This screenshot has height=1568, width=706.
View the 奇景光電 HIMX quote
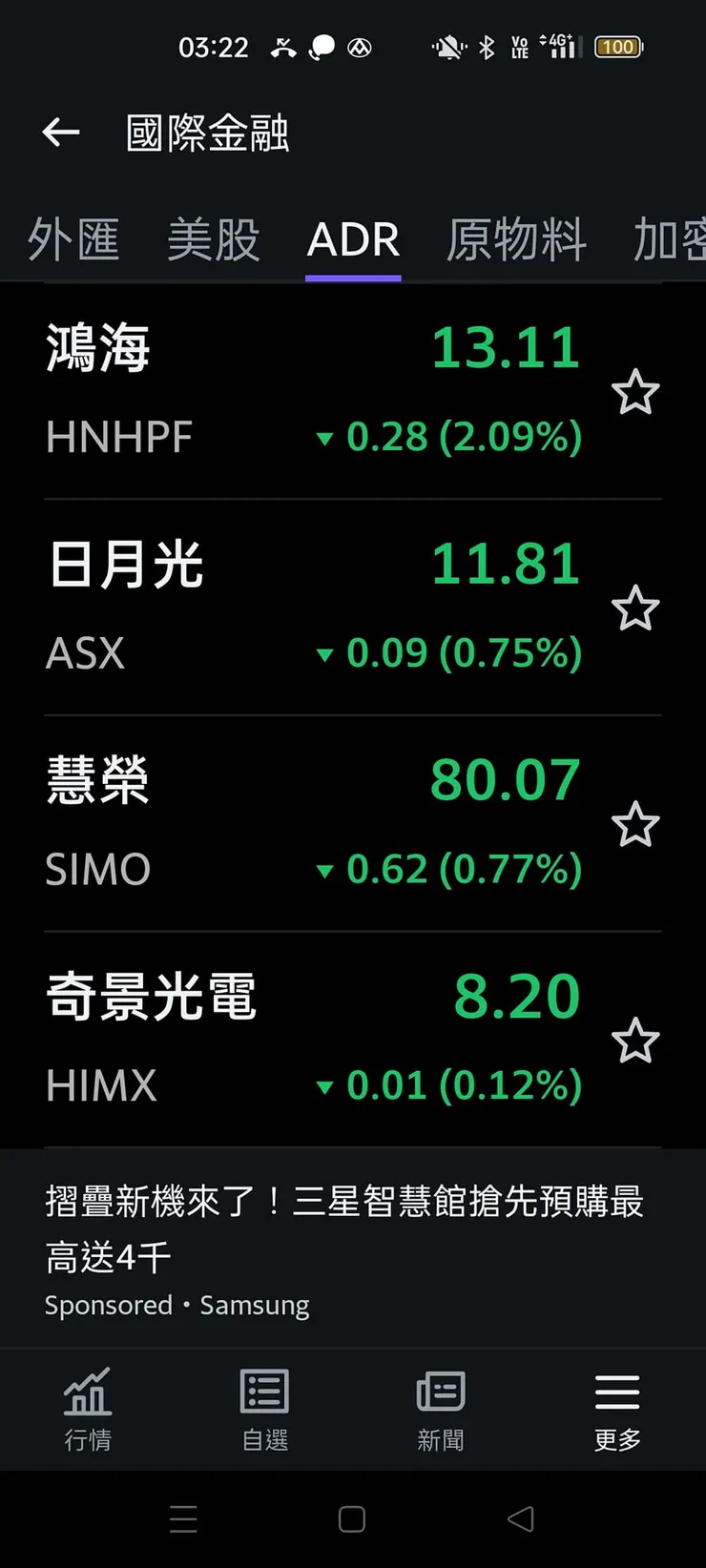[315, 1040]
